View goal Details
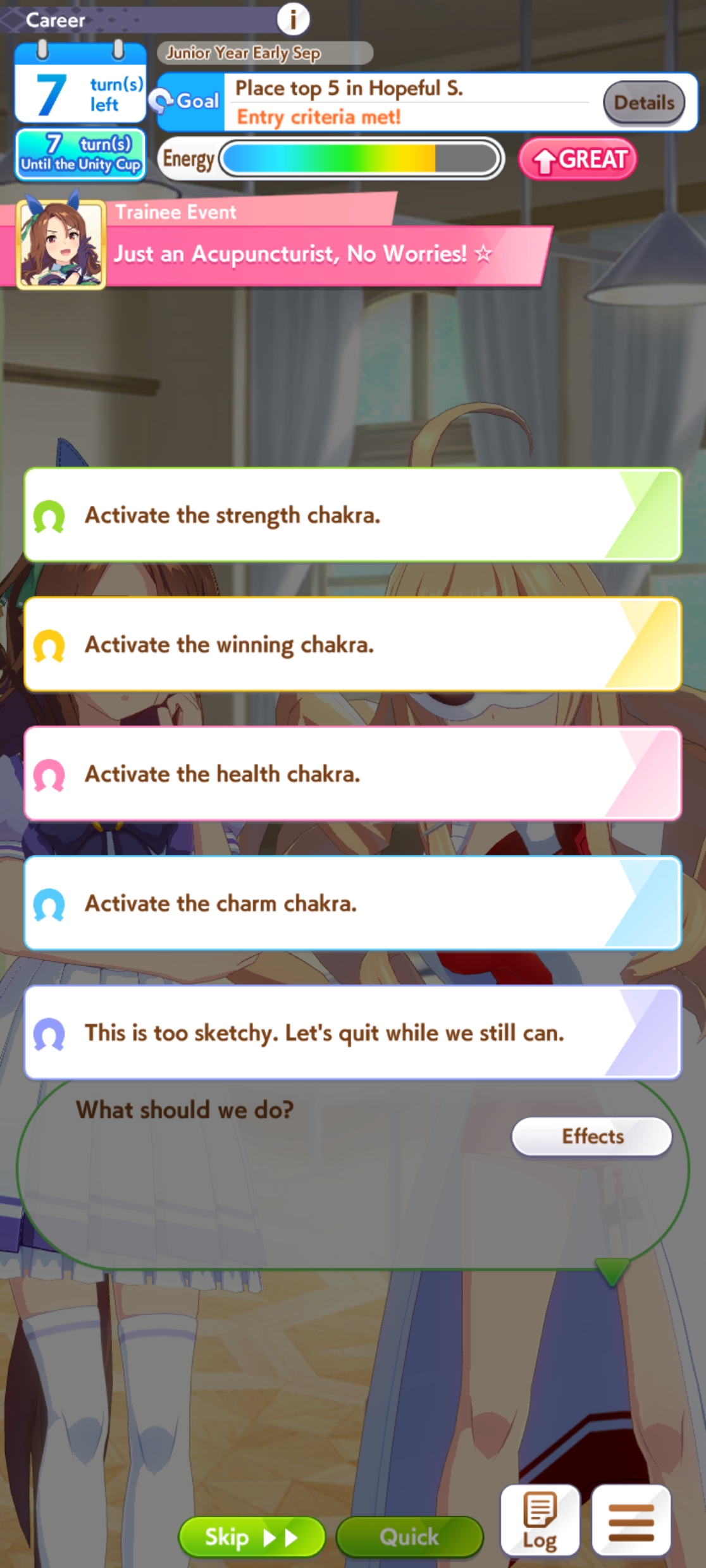This screenshot has width=706, height=1568. coord(644,102)
